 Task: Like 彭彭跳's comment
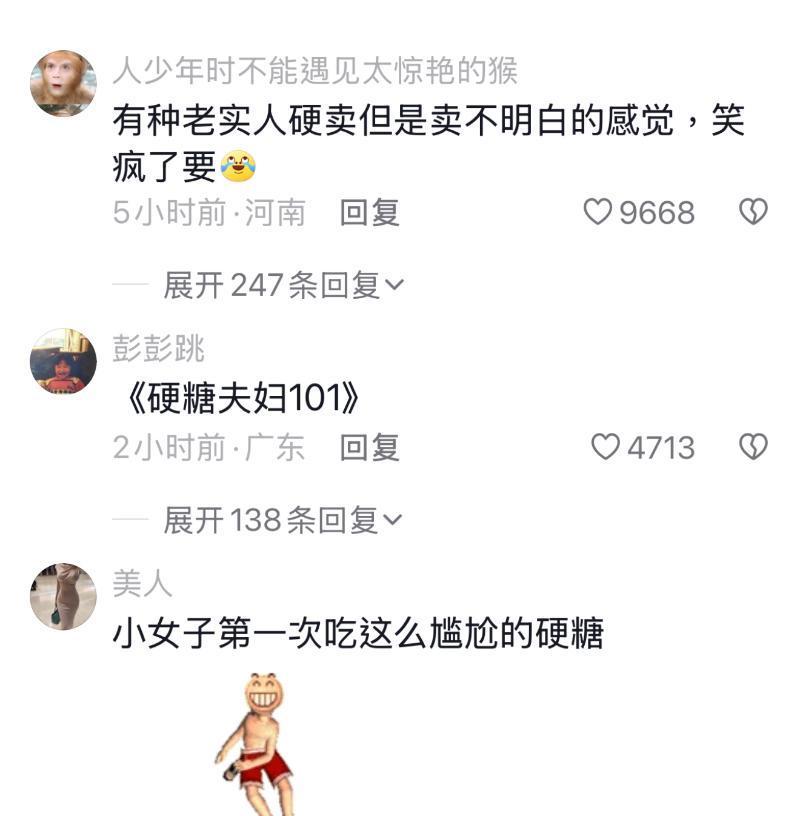(x=605, y=447)
